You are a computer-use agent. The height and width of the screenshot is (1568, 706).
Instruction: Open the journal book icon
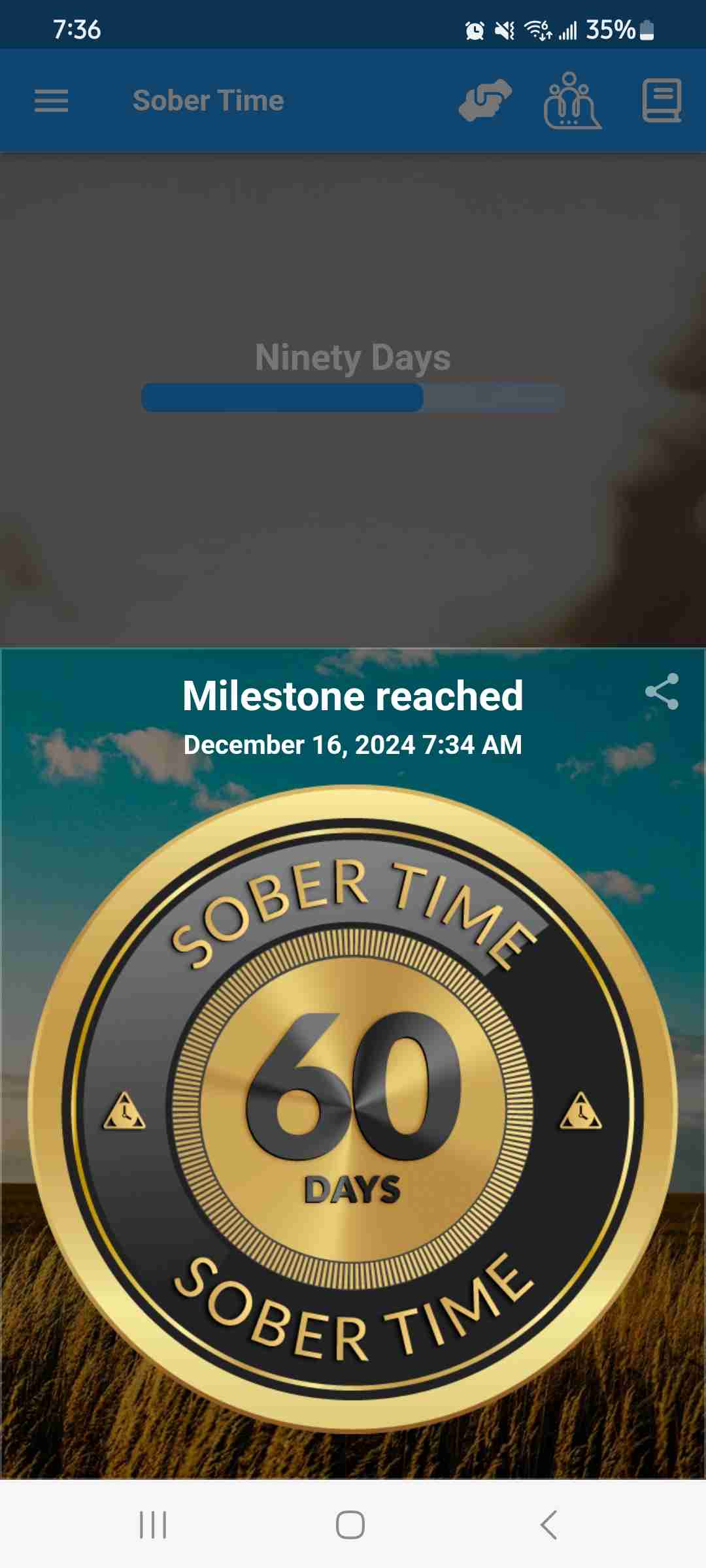662,101
